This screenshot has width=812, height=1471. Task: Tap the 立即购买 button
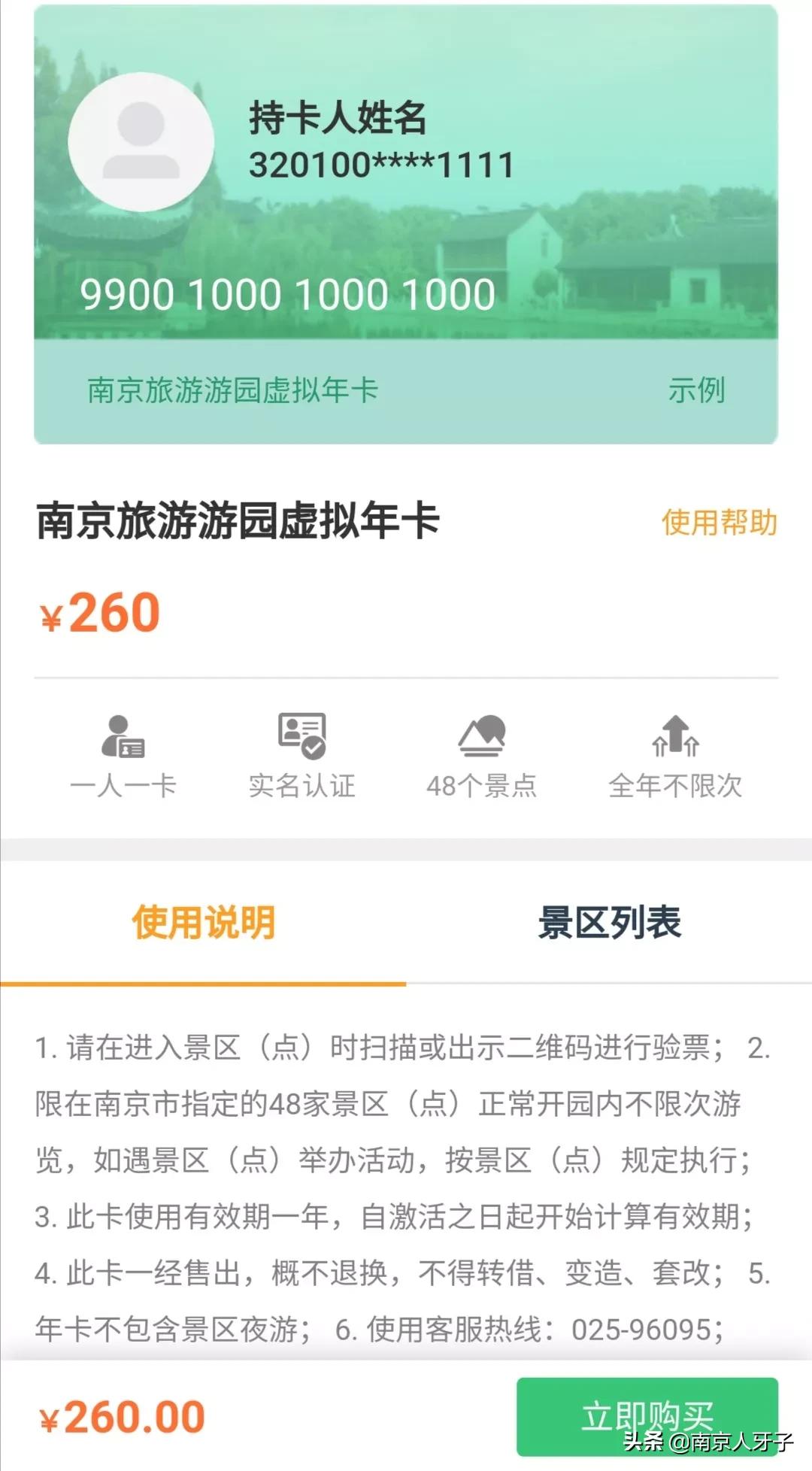pyautogui.click(x=647, y=1415)
